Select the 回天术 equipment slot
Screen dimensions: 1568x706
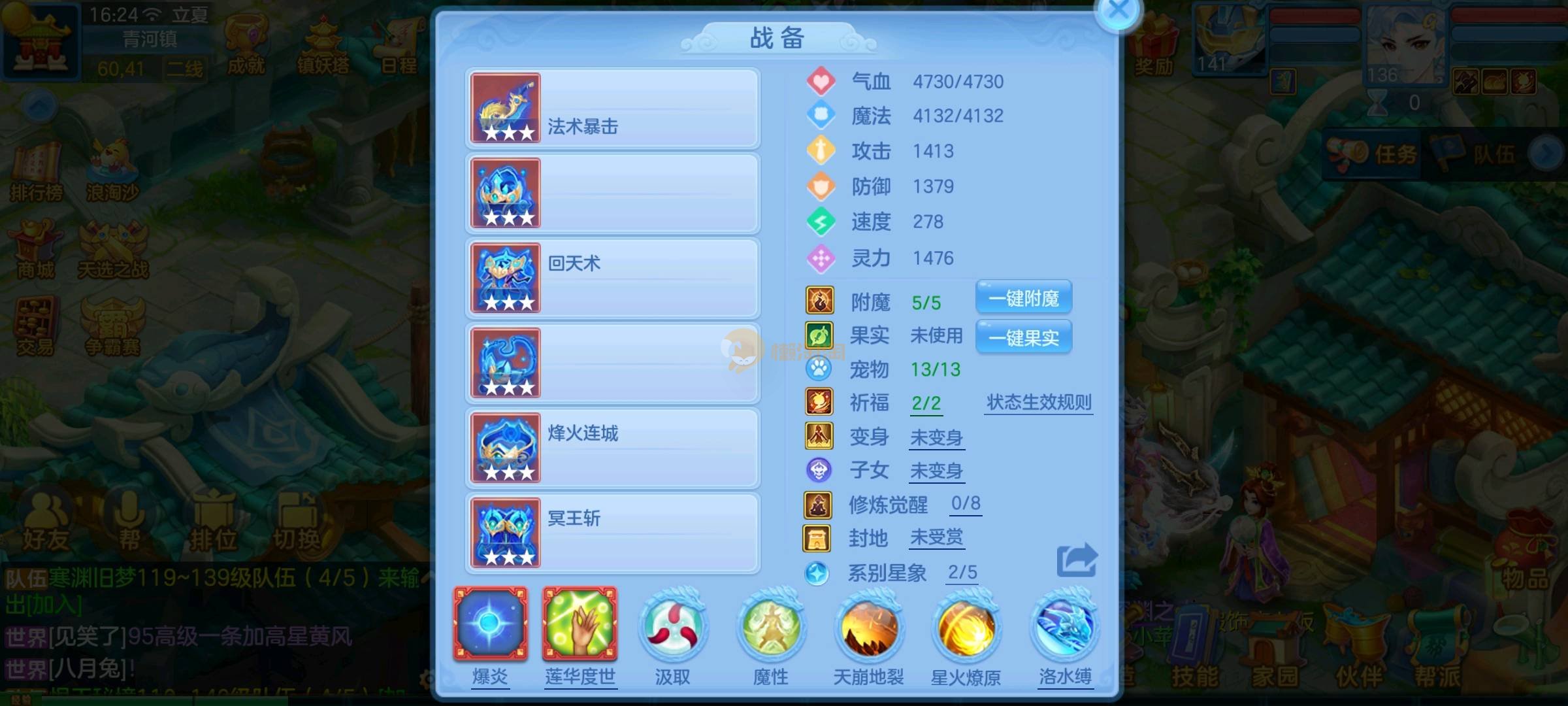[x=612, y=278]
